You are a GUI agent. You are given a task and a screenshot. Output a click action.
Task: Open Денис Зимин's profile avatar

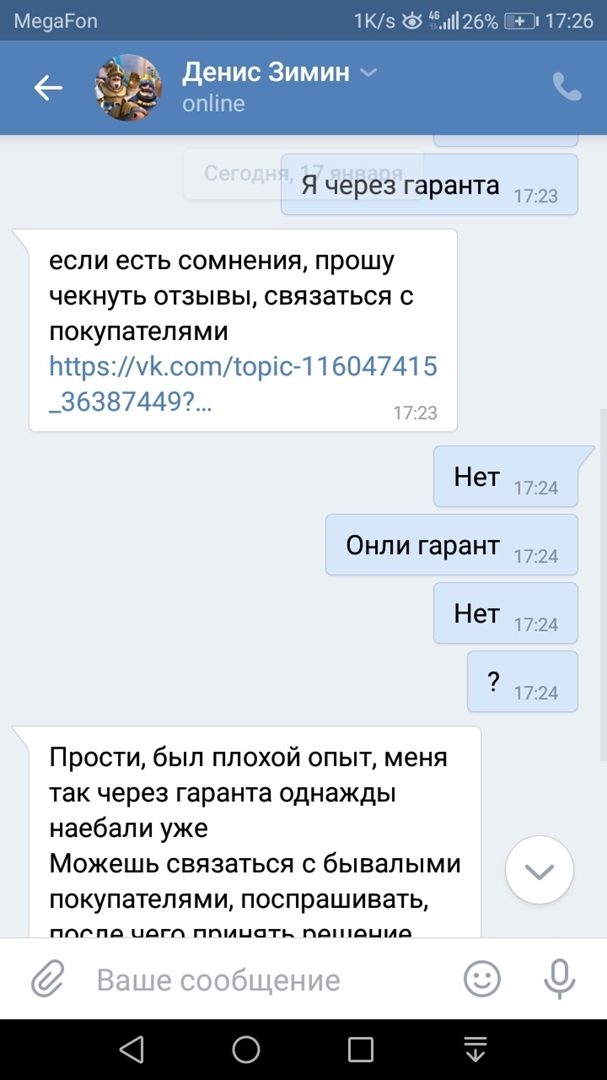click(x=128, y=88)
